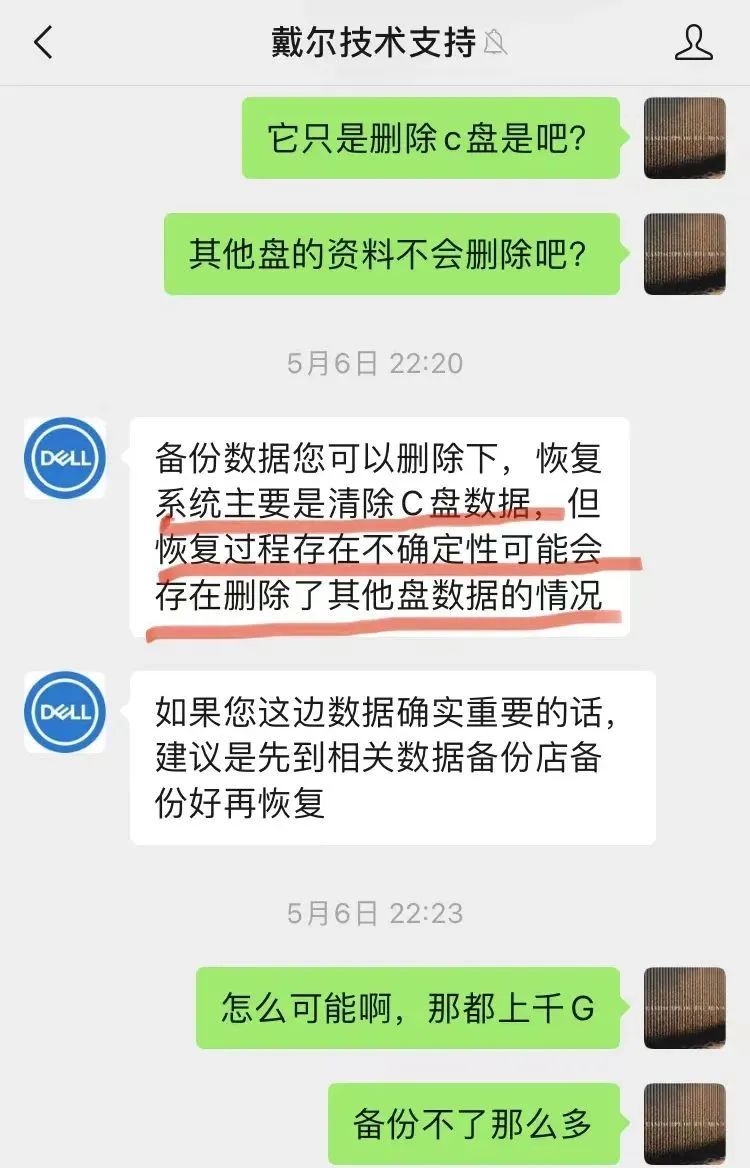The image size is (750, 1168).
Task: Open Dell avatar beside the 备份数据 message
Action: (x=65, y=459)
